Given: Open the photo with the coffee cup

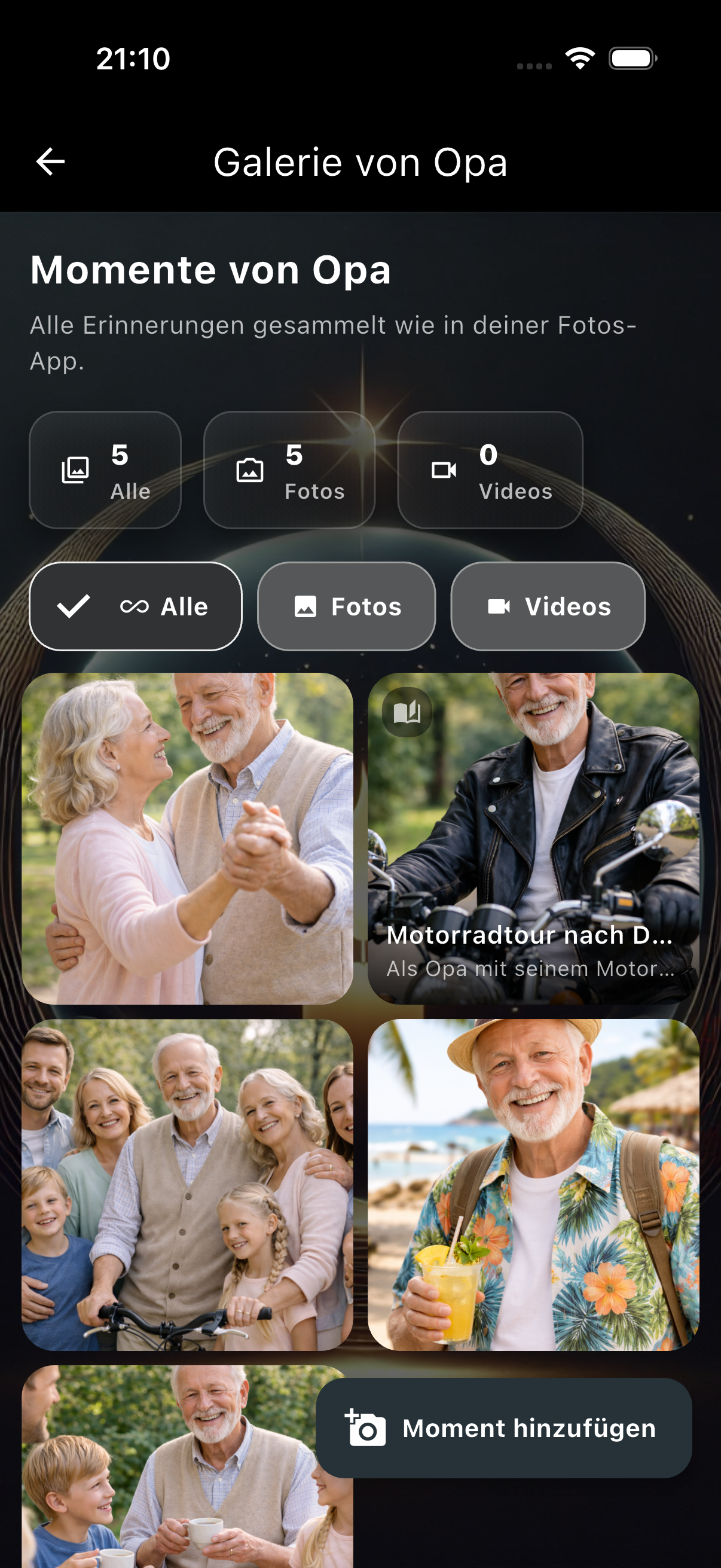Looking at the screenshot, I should pyautogui.click(x=164, y=1473).
